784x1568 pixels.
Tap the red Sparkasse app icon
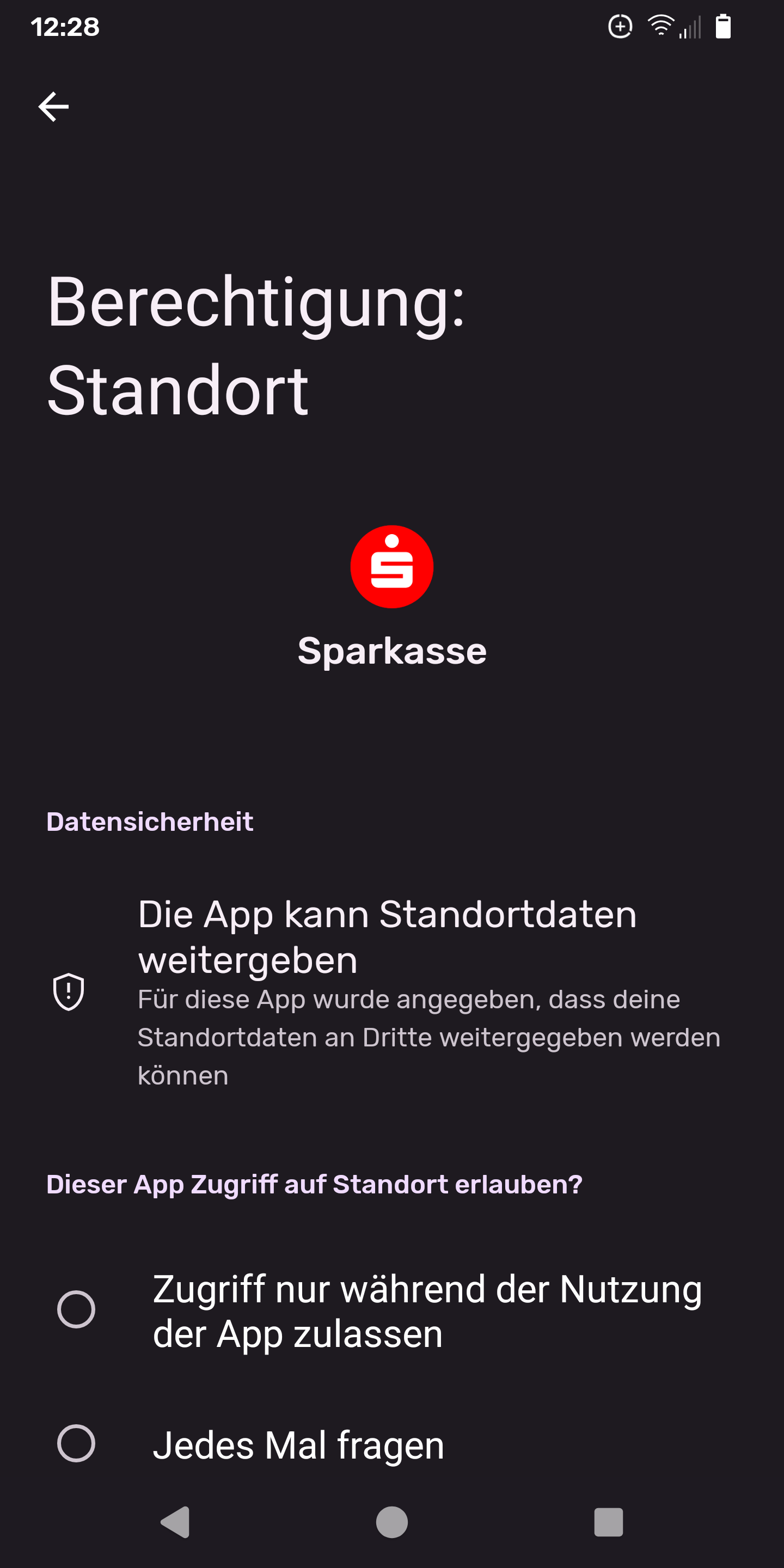coord(391,566)
